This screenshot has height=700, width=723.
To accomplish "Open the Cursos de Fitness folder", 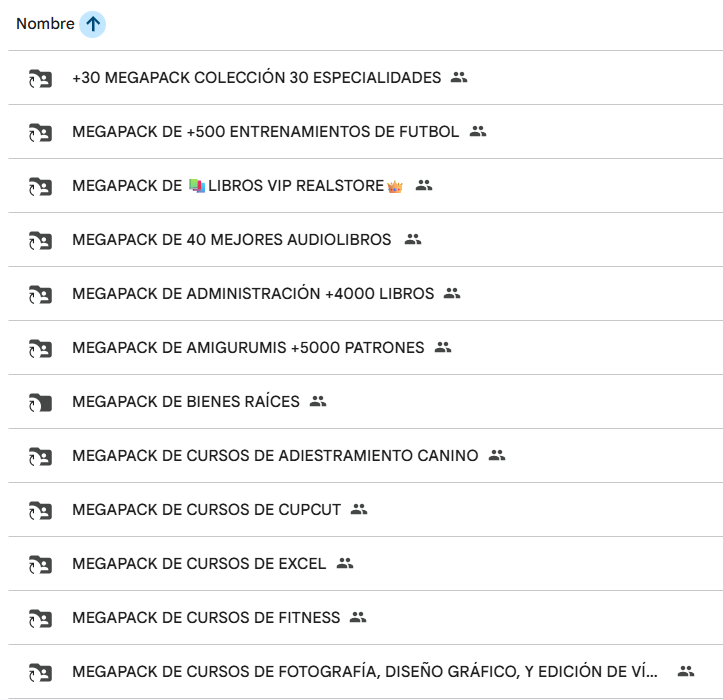I will coord(206,618).
